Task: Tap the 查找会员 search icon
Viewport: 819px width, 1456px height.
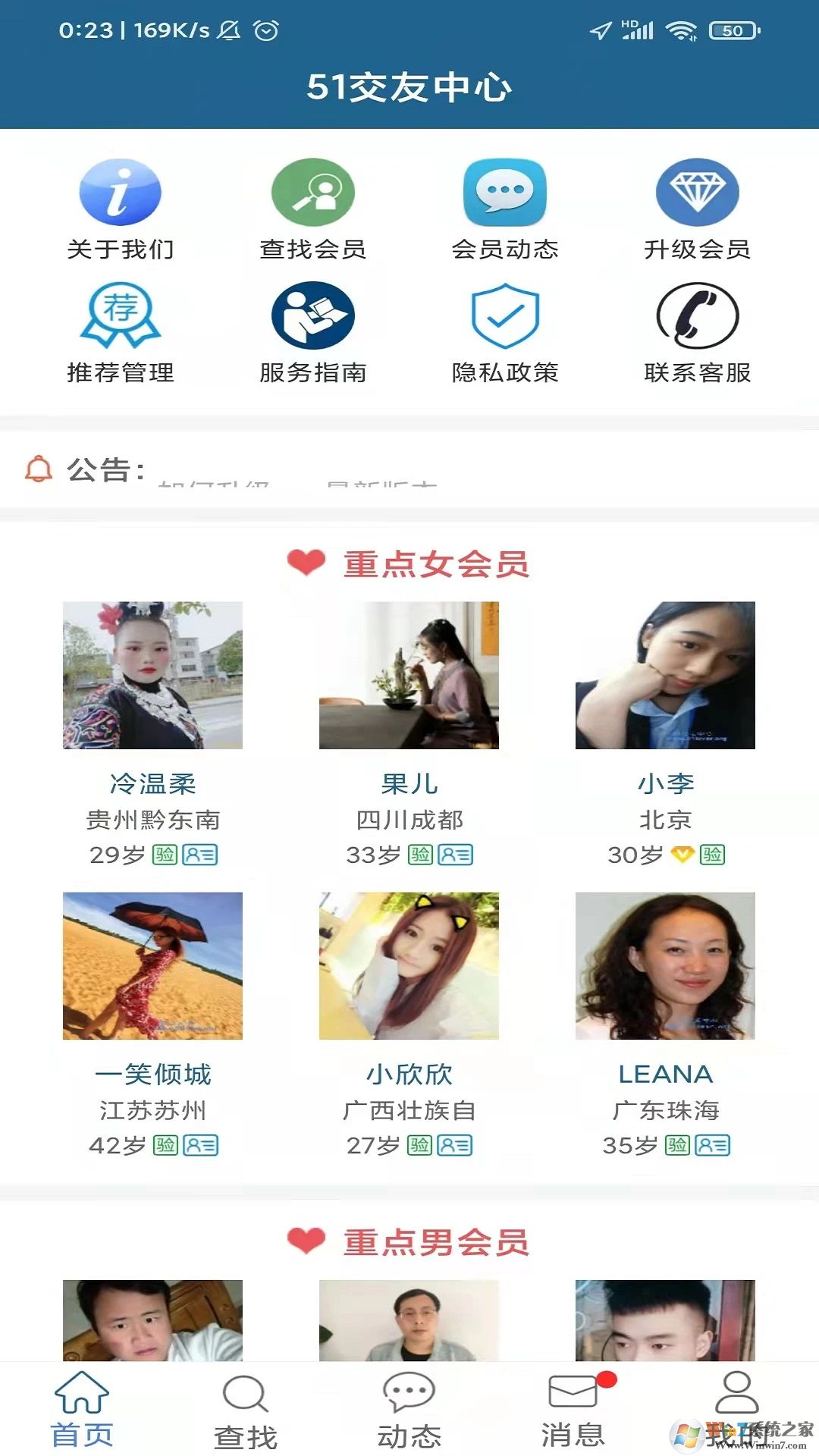Action: 312,192
